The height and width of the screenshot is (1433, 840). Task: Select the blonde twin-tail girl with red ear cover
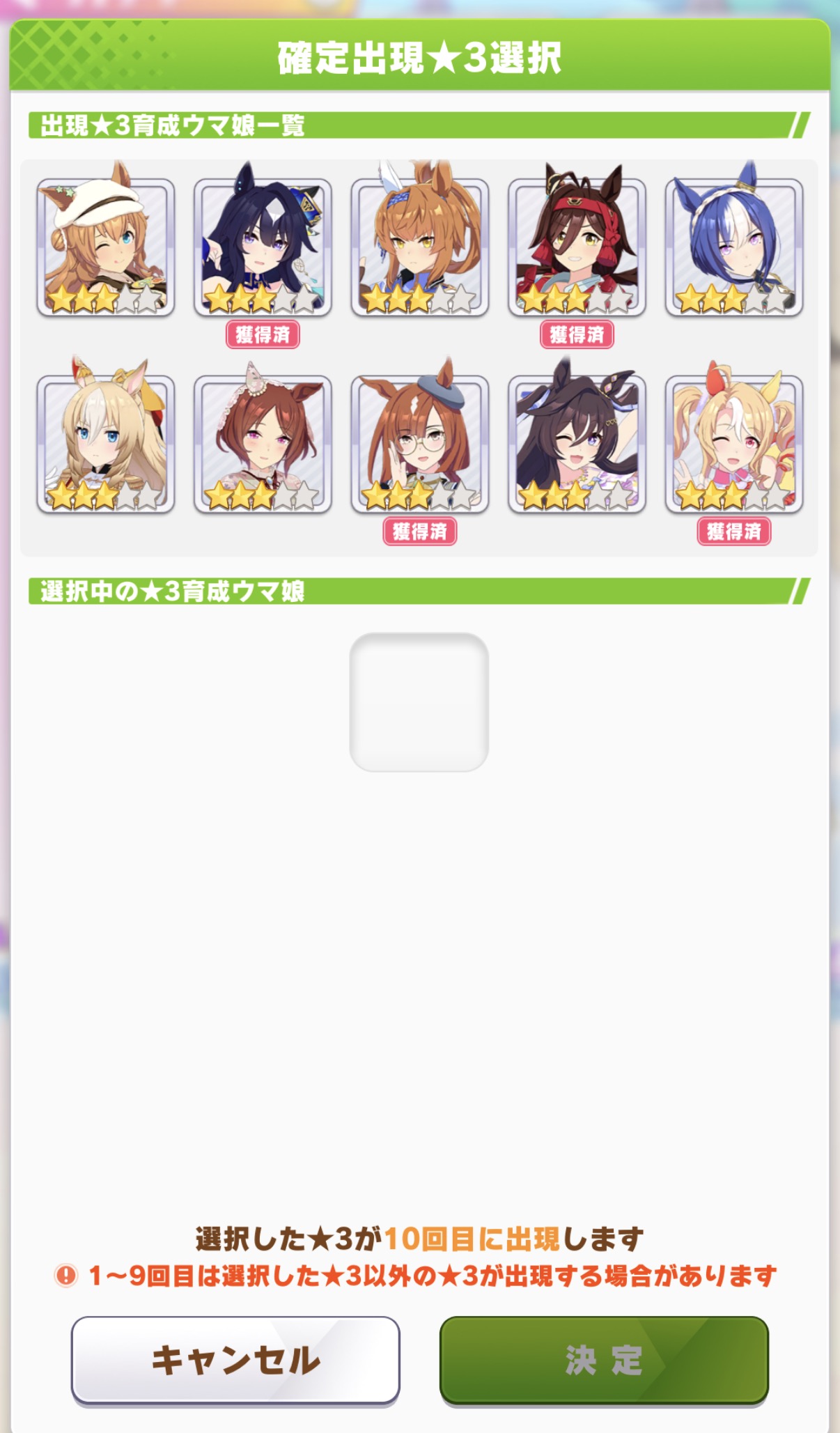(734, 443)
